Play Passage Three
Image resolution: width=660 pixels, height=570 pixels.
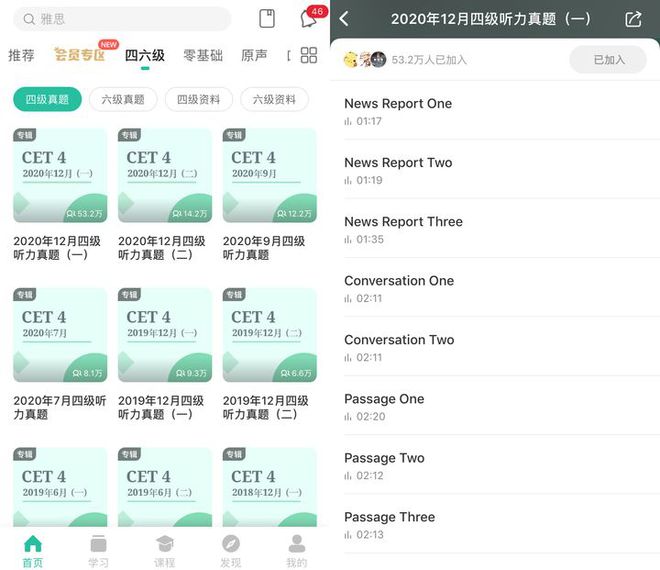pos(390,524)
